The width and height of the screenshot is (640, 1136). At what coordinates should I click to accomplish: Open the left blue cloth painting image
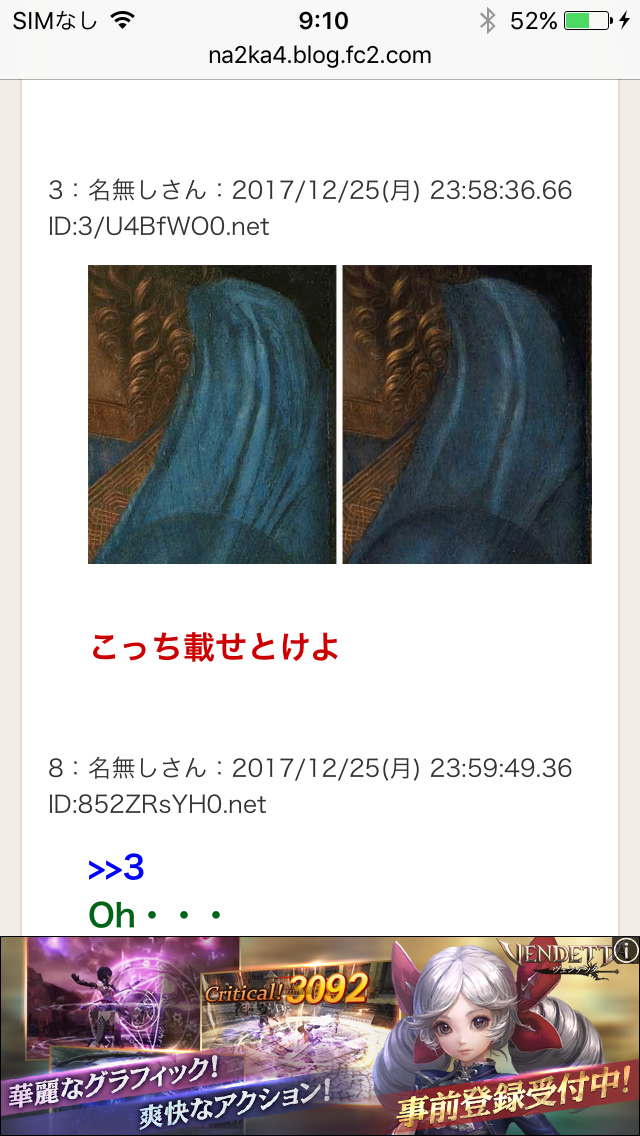(212, 414)
